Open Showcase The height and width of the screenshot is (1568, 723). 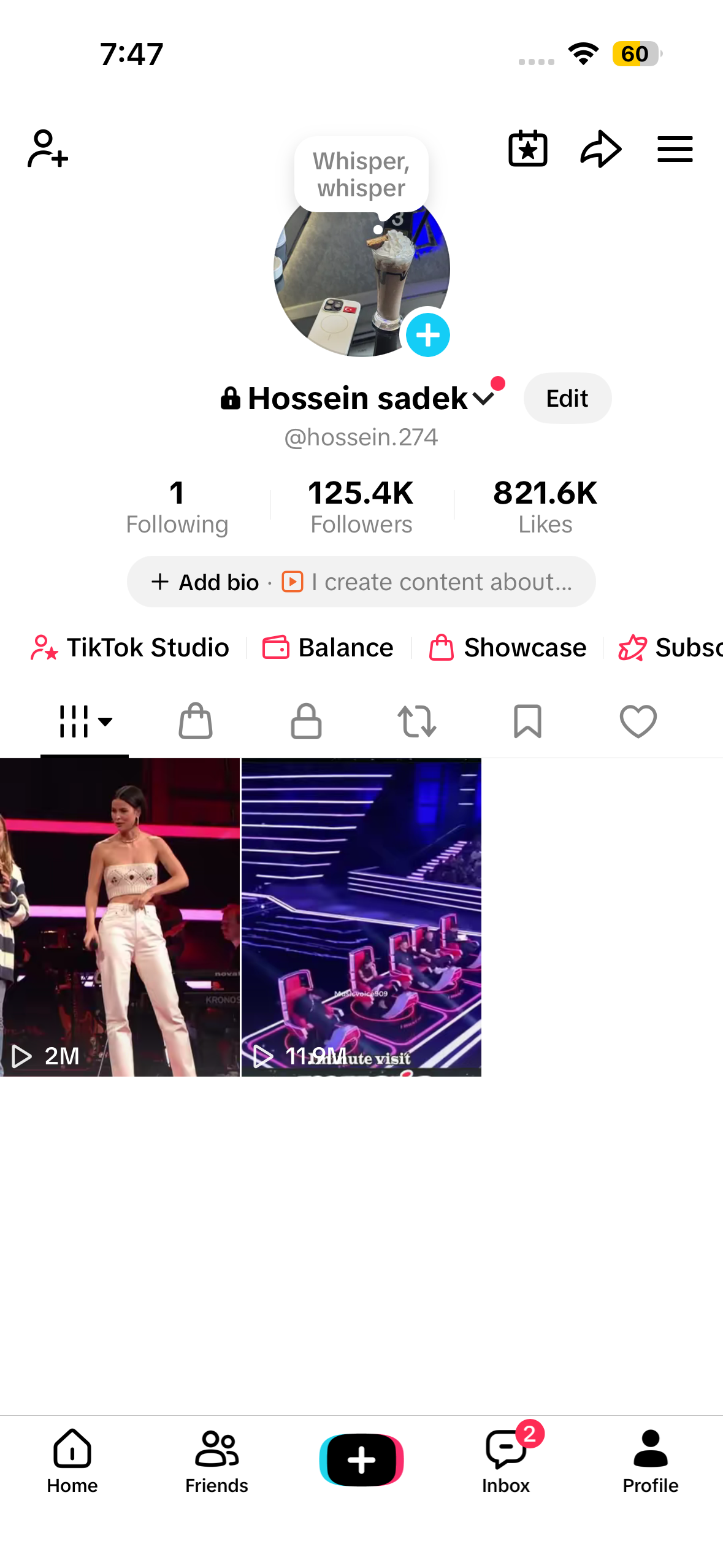pos(508,648)
